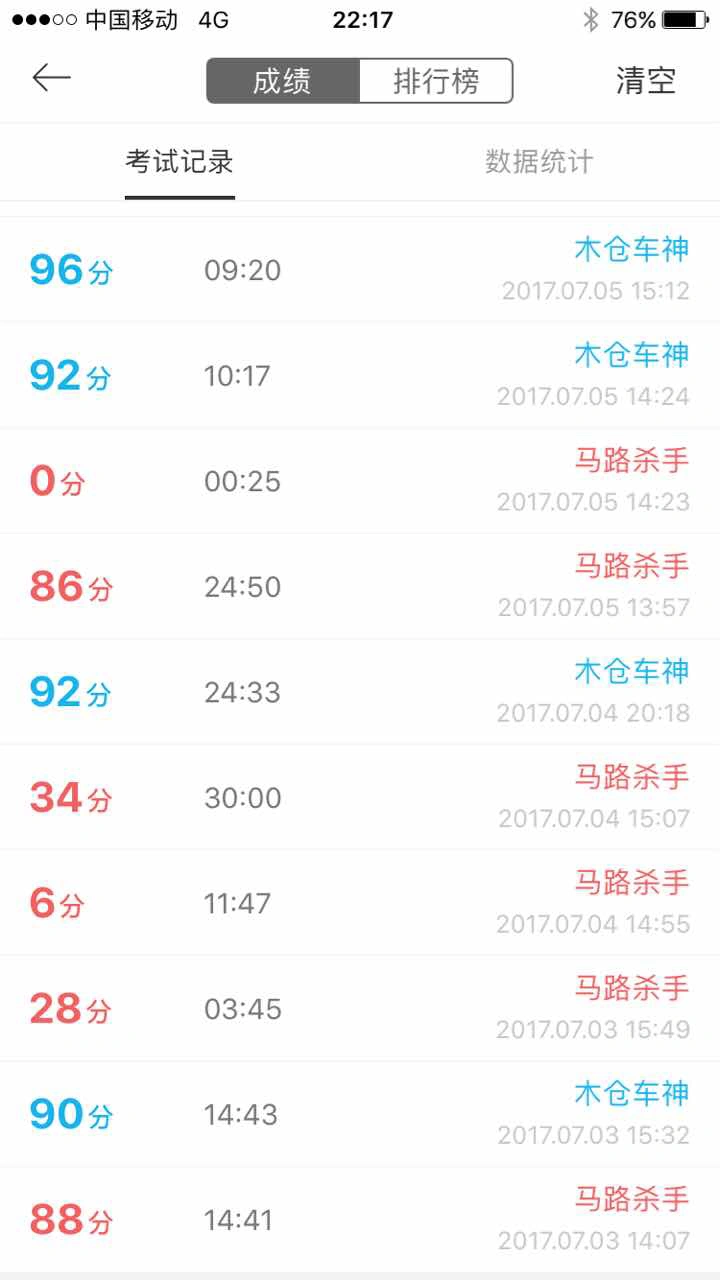View the 90分 exam record
Image resolution: width=720 pixels, height=1280 pixels.
click(360, 1114)
